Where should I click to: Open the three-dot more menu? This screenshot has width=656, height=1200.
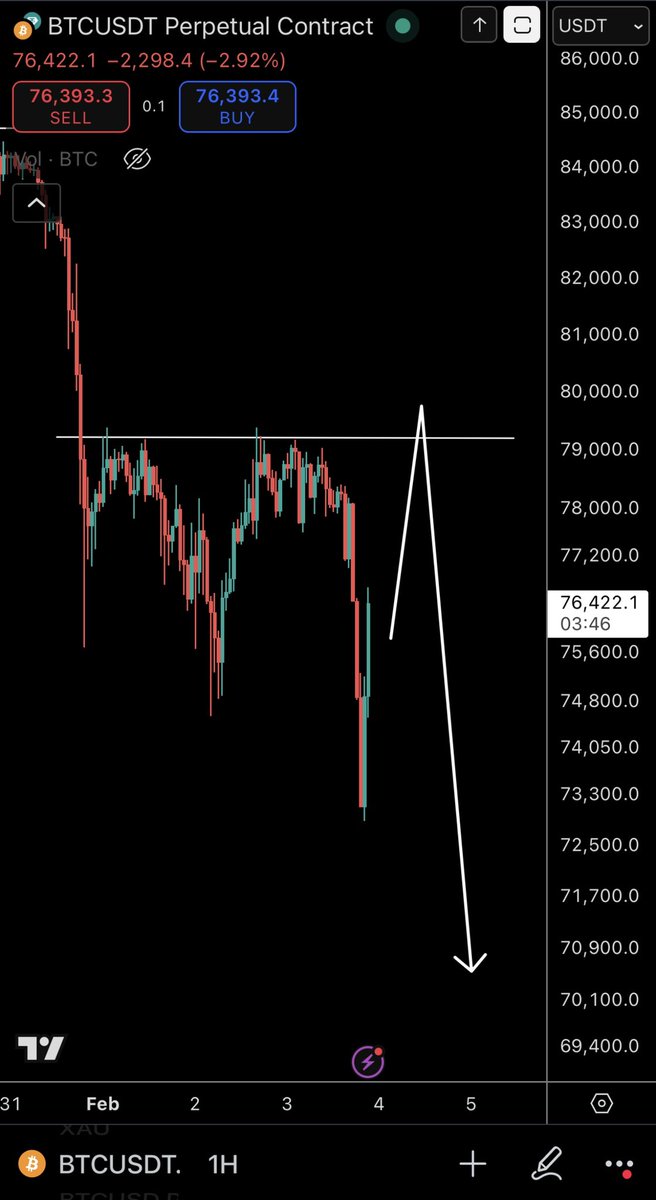620,1164
